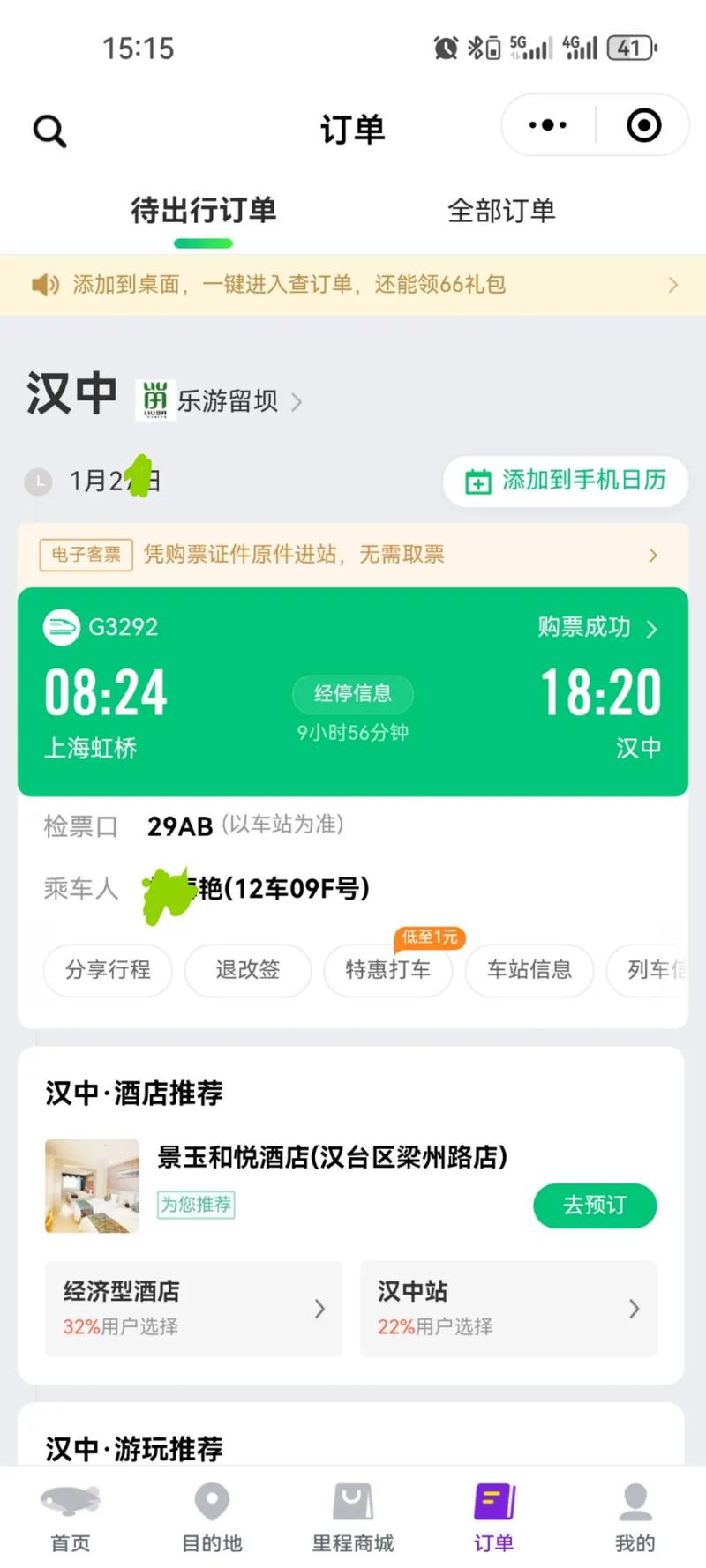Switch to the 全部订单 tab
The image size is (706, 1568).
501,211
